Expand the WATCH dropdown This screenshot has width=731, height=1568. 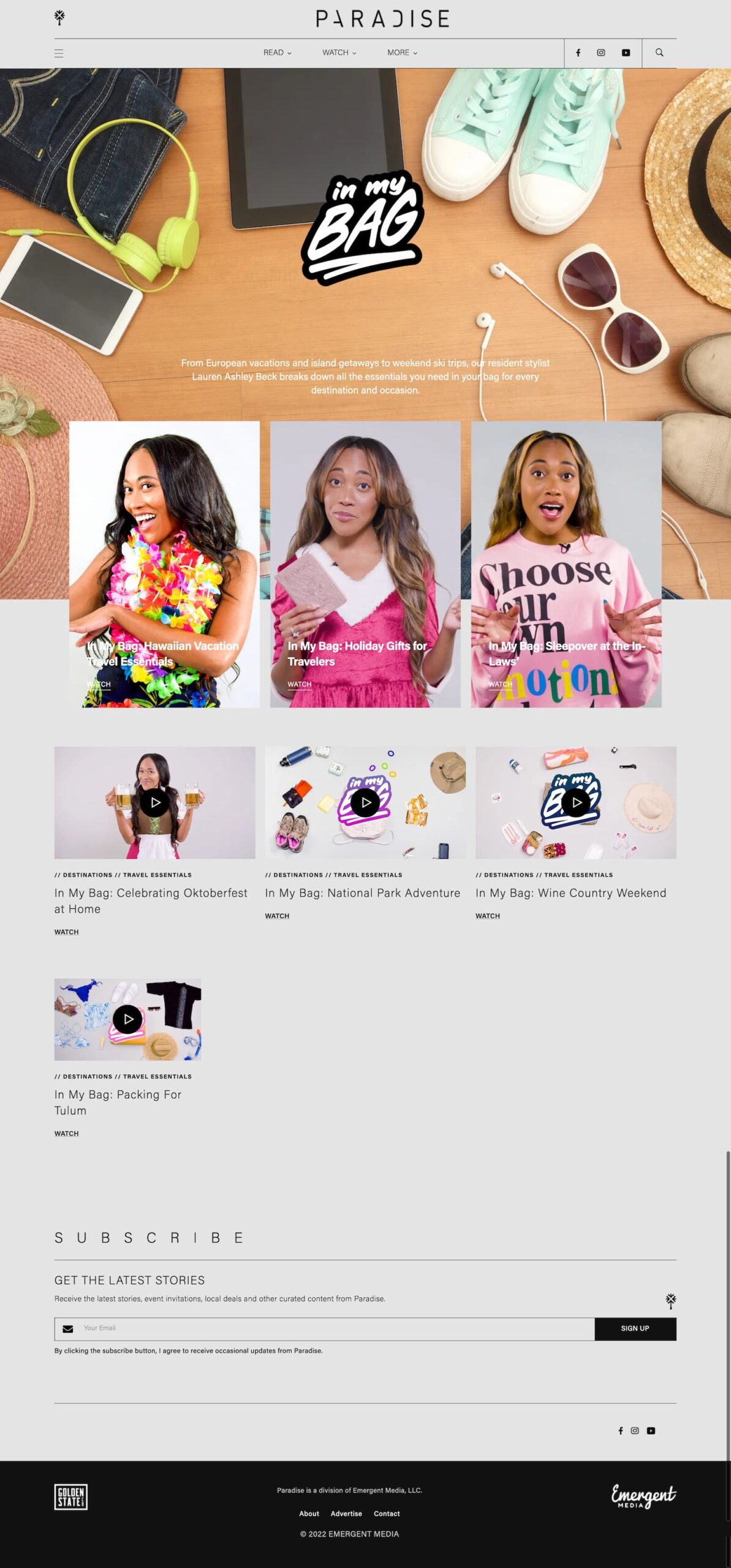click(x=339, y=53)
